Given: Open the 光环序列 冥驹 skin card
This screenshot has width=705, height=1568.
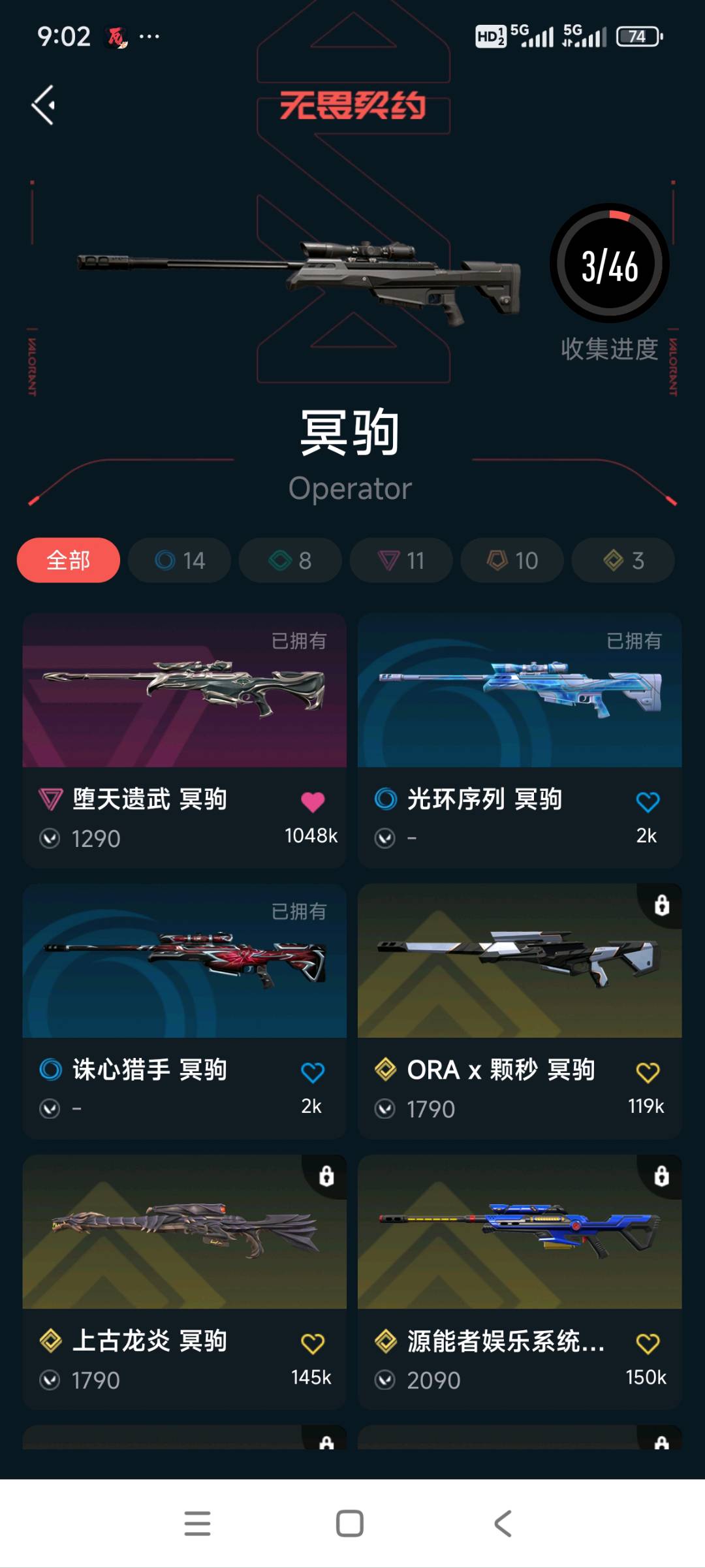Looking at the screenshot, I should pos(520,692).
